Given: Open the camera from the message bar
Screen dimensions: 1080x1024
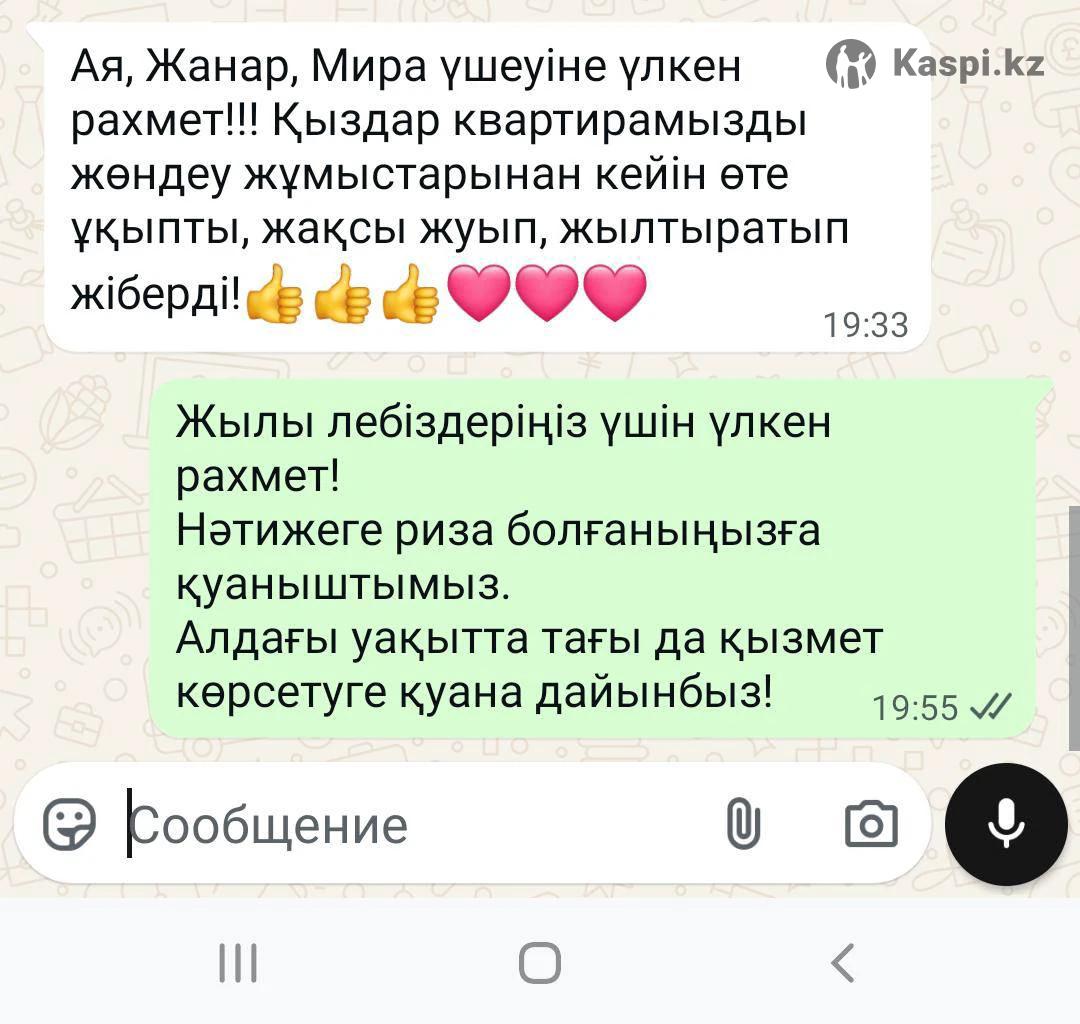Looking at the screenshot, I should [x=871, y=826].
